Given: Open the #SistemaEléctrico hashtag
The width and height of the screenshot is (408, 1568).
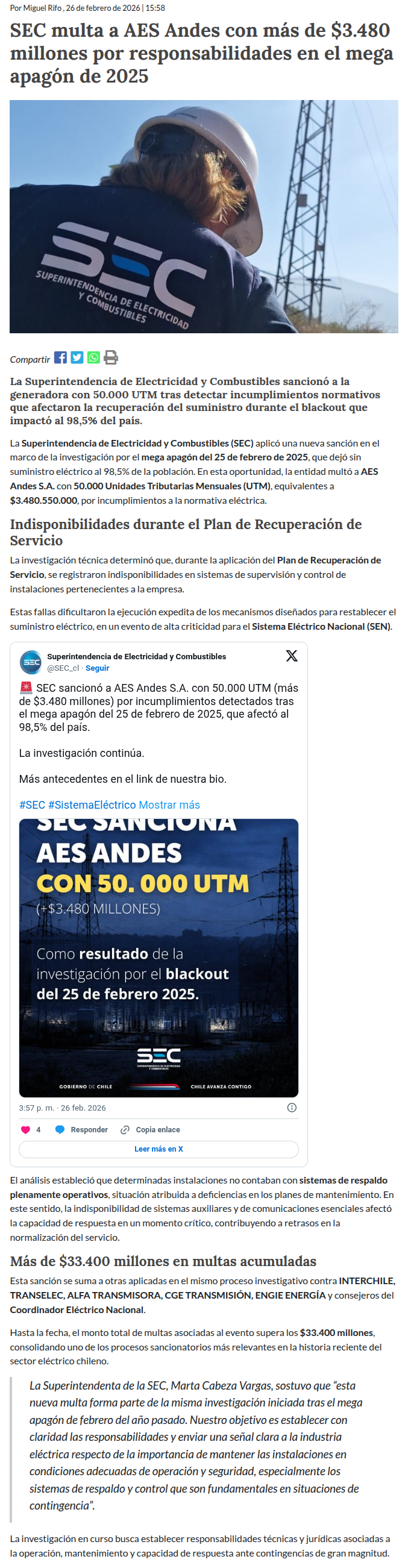Looking at the screenshot, I should coord(92,804).
